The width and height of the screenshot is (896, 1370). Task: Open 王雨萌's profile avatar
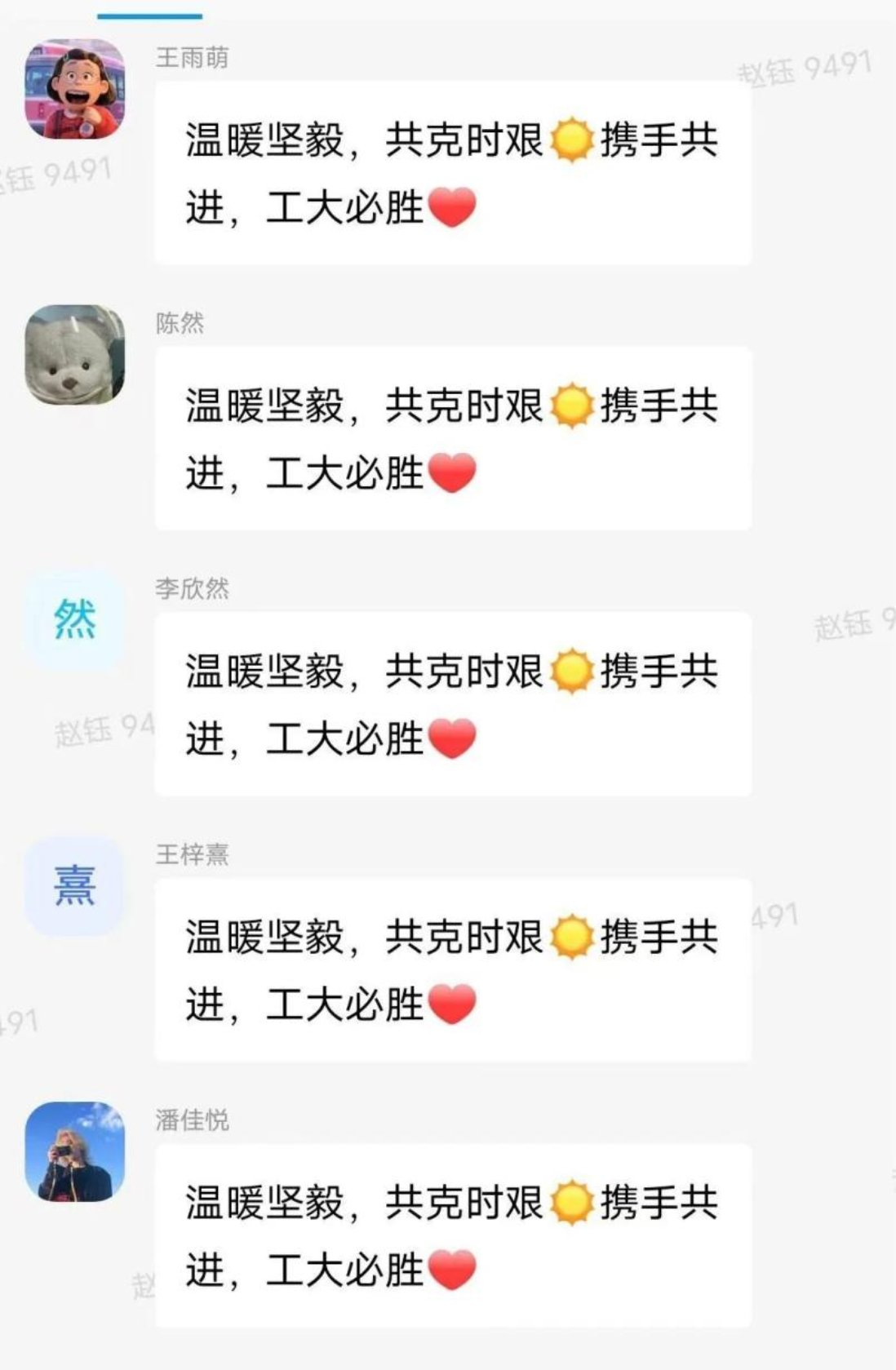coord(75,89)
